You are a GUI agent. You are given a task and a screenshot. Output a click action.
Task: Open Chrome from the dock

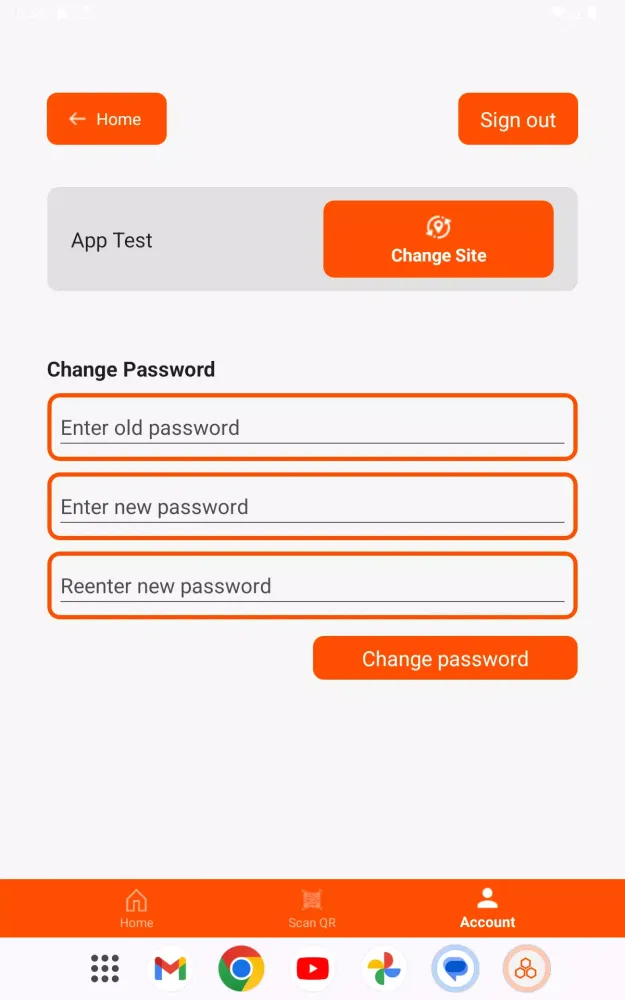pyautogui.click(x=241, y=968)
